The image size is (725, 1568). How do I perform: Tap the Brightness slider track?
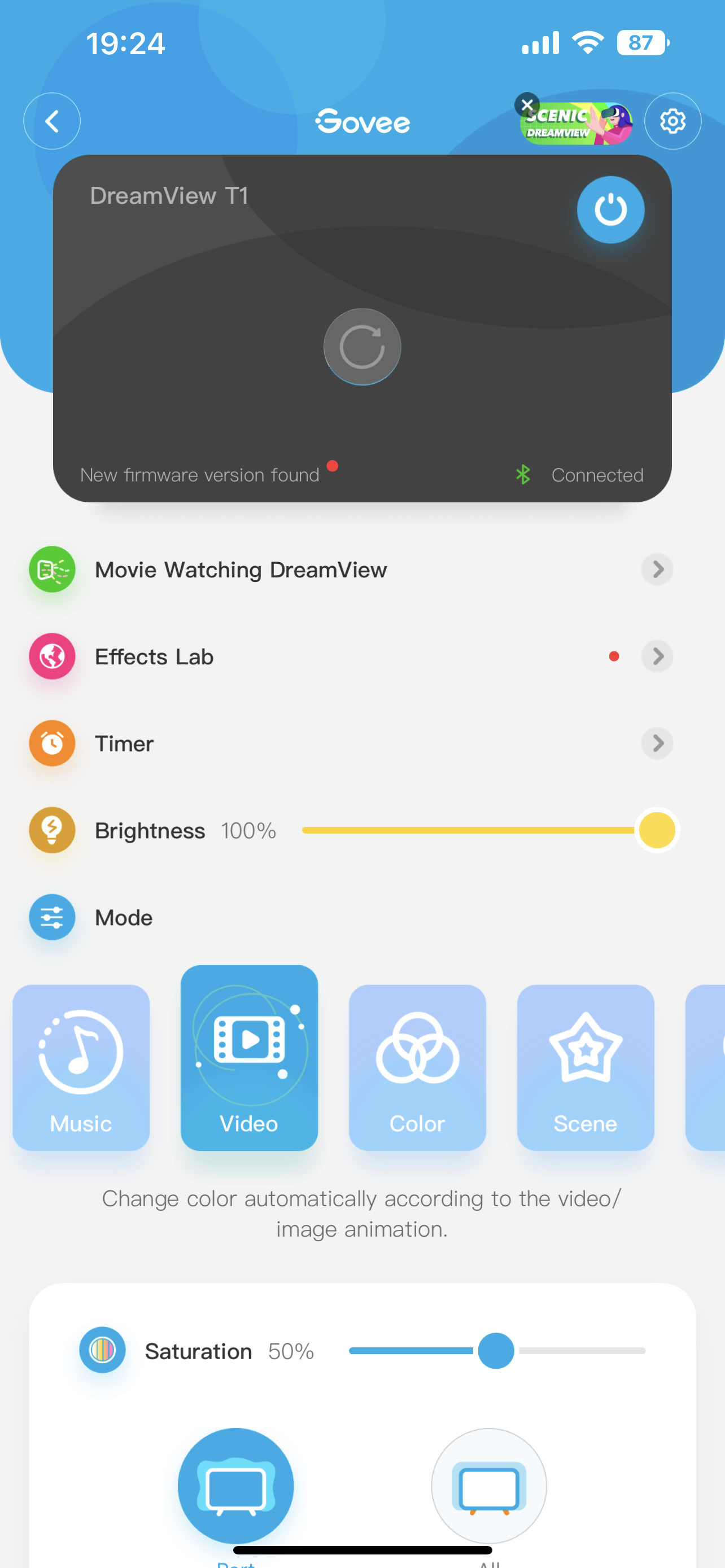pos(469,830)
